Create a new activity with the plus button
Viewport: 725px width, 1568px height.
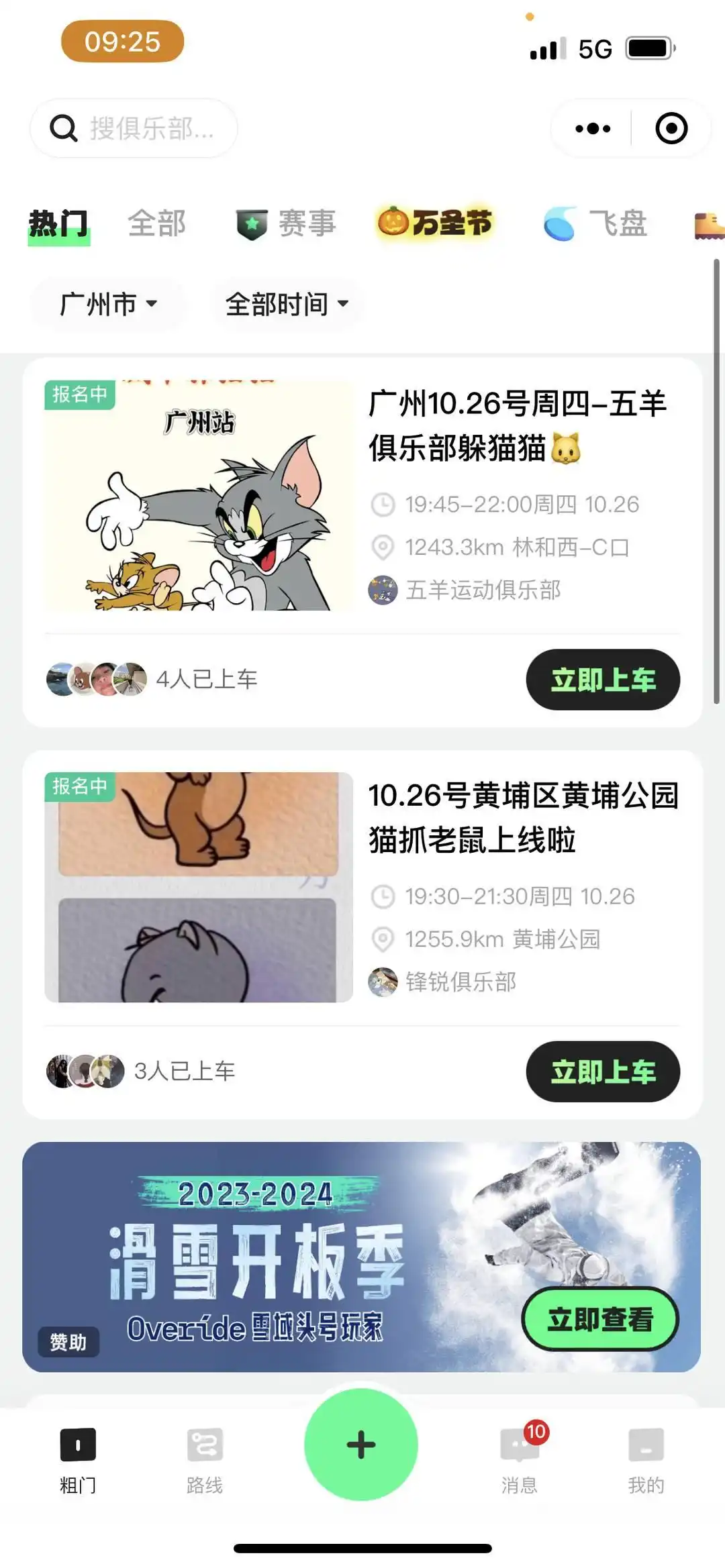(361, 1445)
